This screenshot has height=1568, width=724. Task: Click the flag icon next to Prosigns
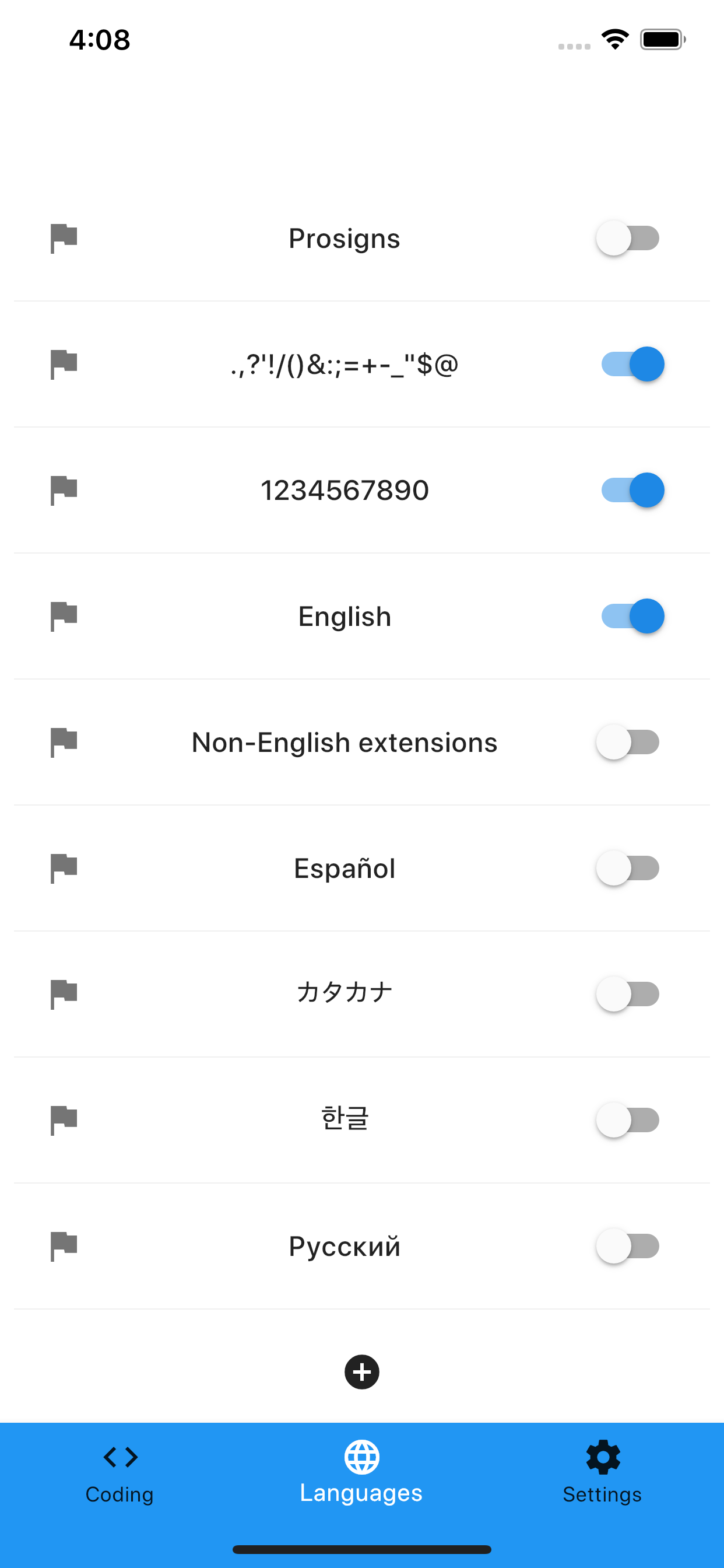pos(64,239)
